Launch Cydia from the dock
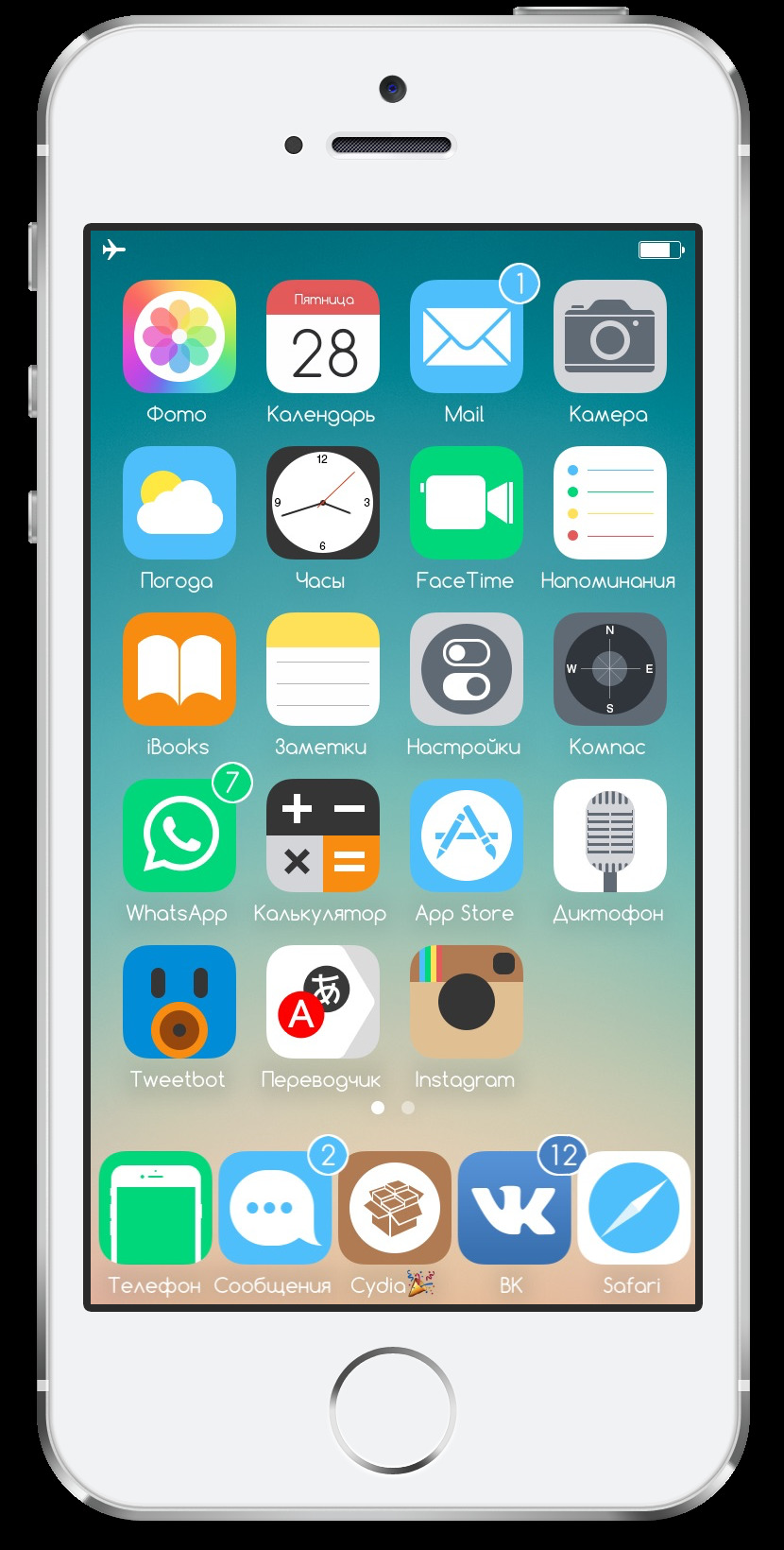Image resolution: width=784 pixels, height=1550 pixels. pos(395,1208)
